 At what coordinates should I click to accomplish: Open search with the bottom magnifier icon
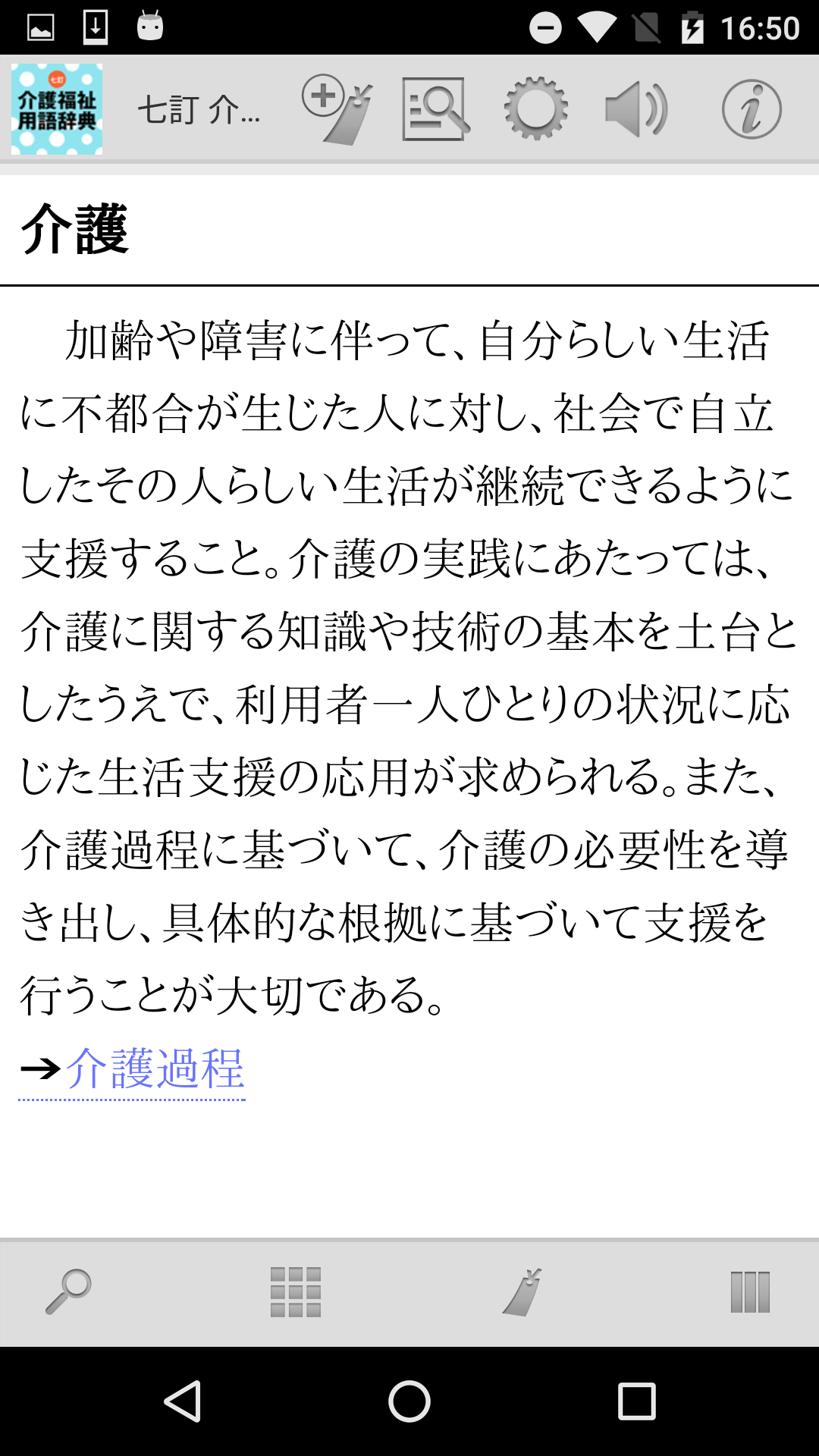tap(68, 1291)
